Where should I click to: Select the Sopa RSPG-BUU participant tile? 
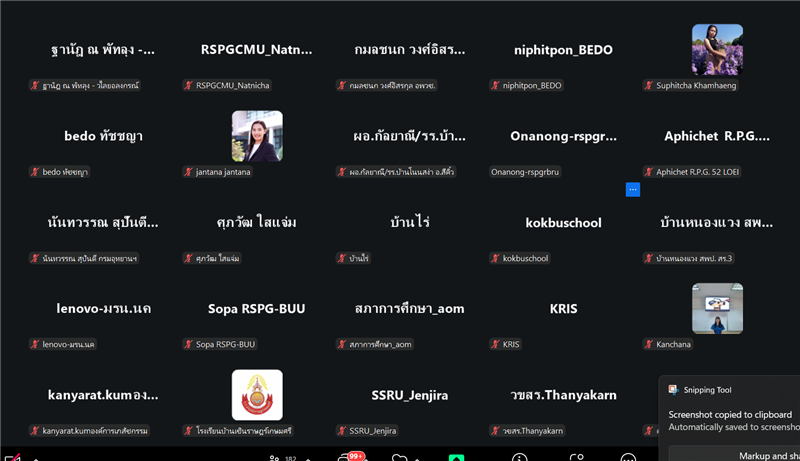tap(257, 308)
